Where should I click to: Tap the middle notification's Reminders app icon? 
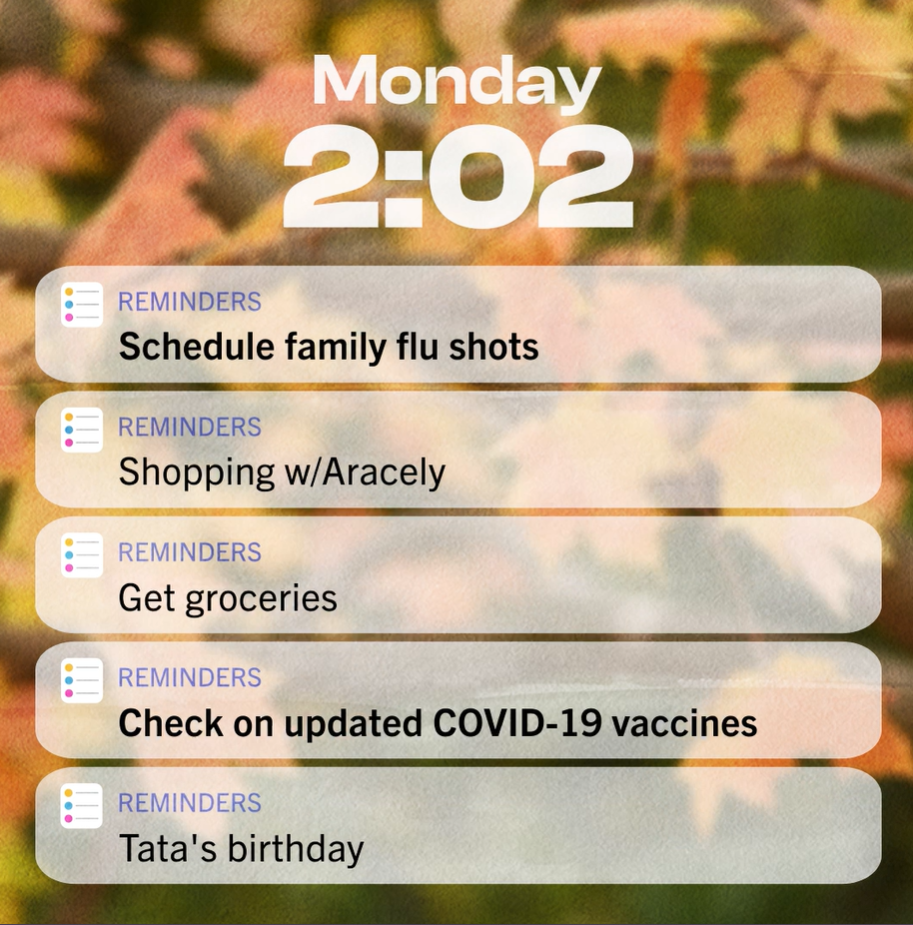[81, 556]
